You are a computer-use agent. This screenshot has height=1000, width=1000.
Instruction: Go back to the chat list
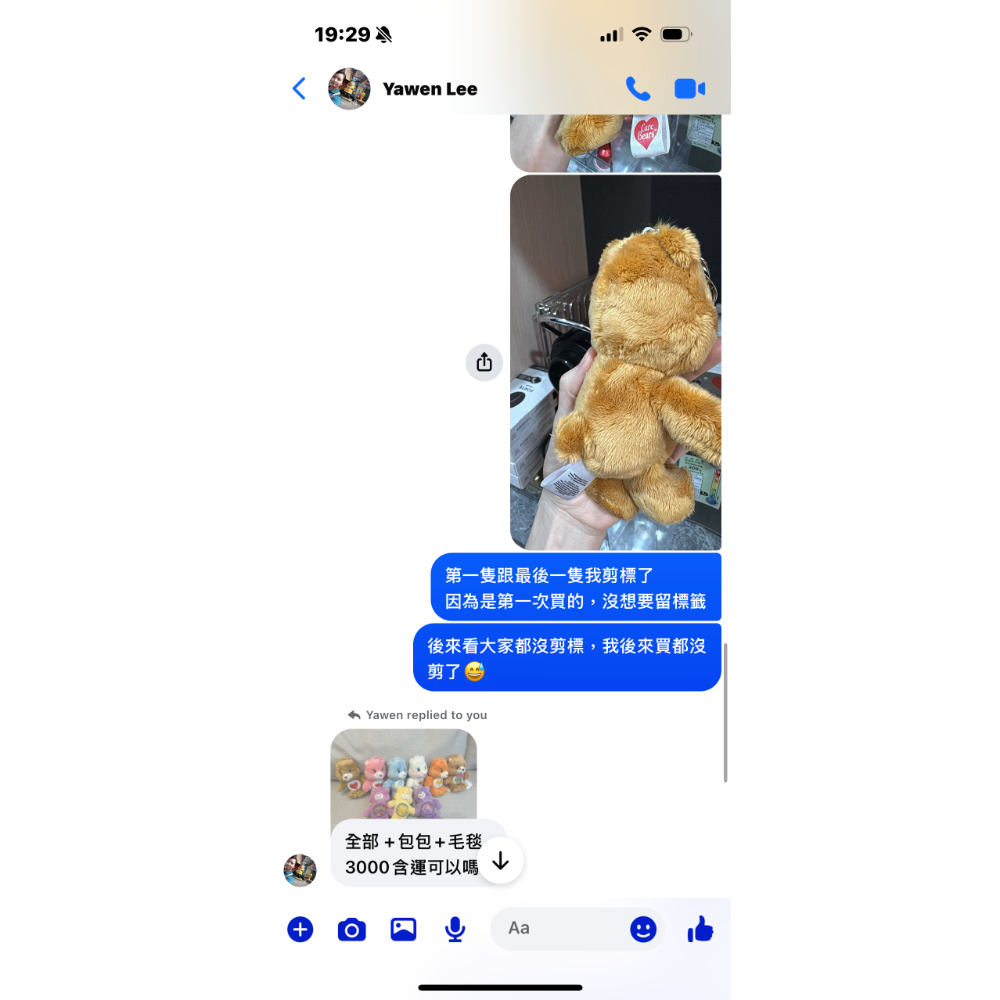pyautogui.click(x=299, y=89)
